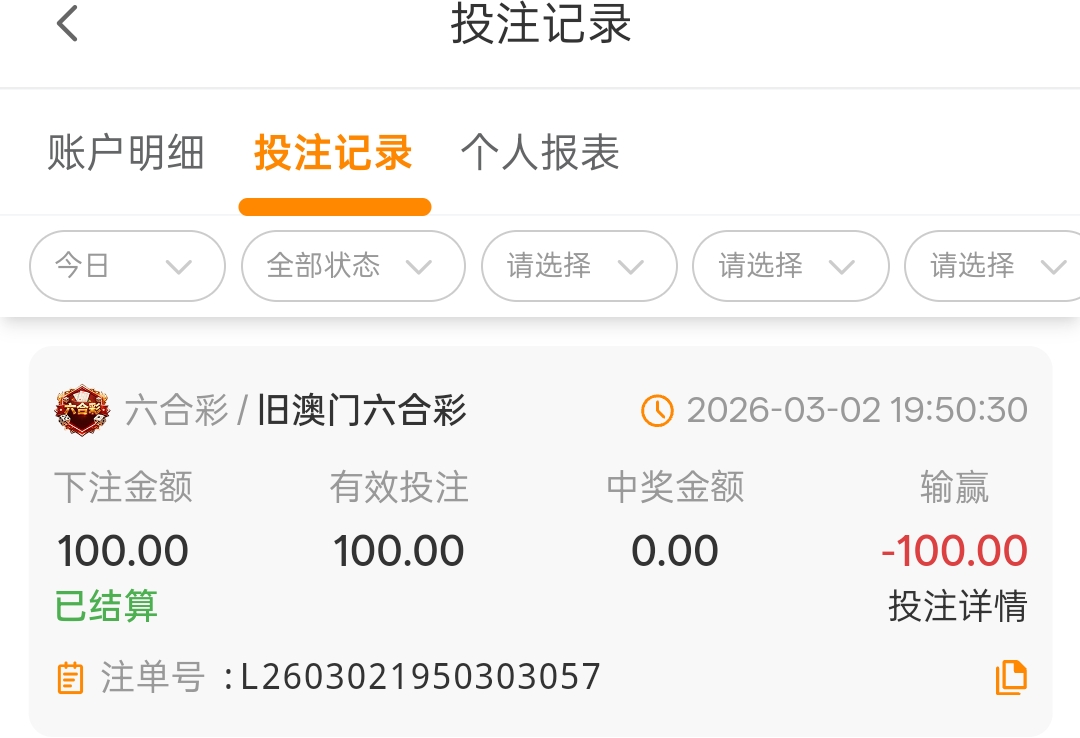Screen dimensions: 1080x738
Task: Go back using the top-left arrow
Action: (x=67, y=23)
